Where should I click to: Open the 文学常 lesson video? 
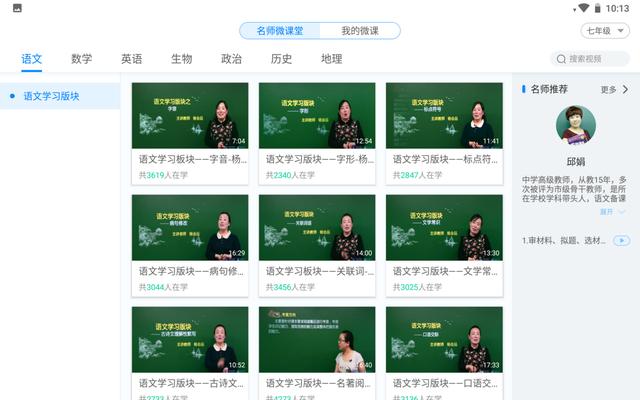click(x=444, y=228)
